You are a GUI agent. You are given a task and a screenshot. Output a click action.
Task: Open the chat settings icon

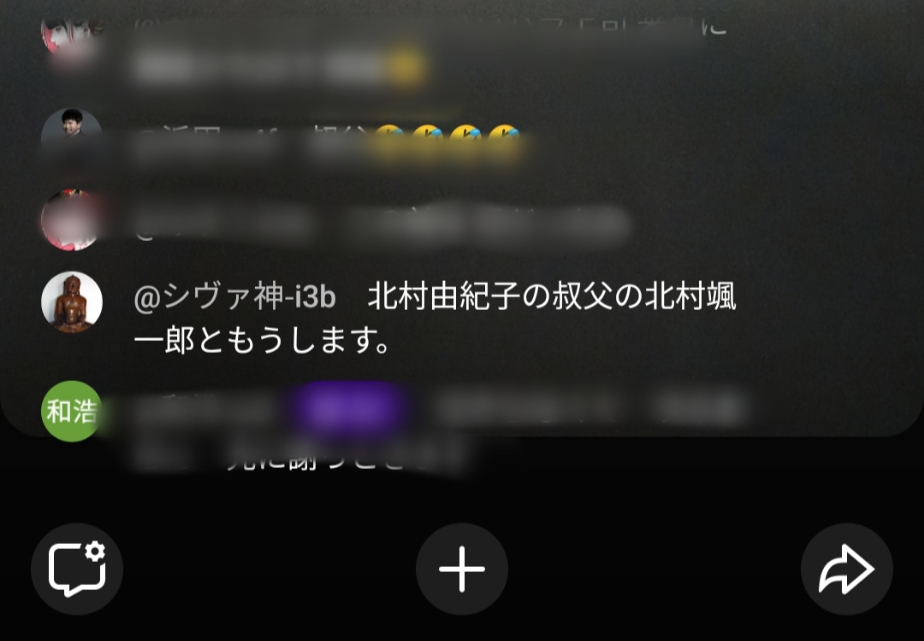(77, 569)
